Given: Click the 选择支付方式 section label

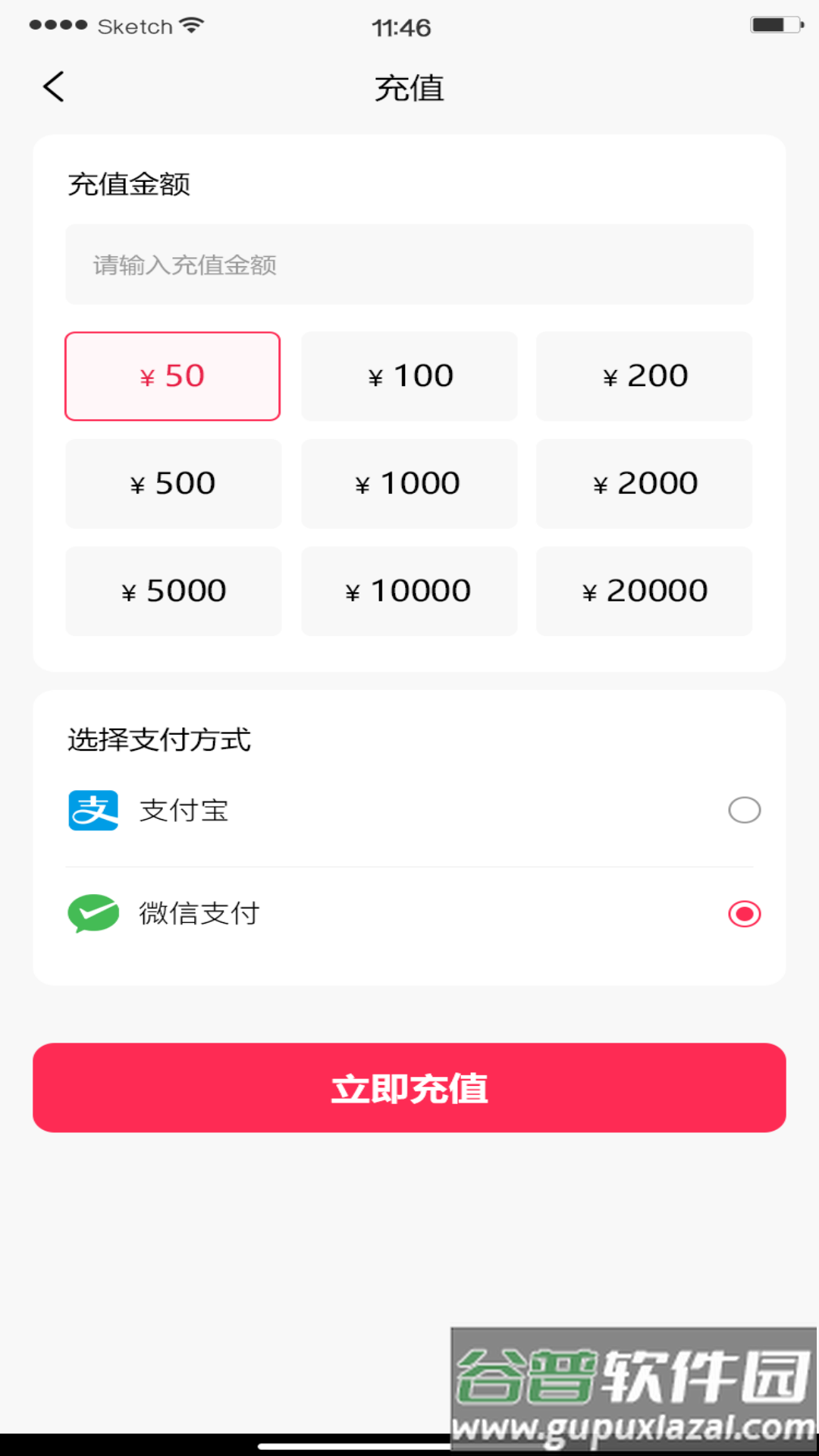Looking at the screenshot, I should point(159,739).
